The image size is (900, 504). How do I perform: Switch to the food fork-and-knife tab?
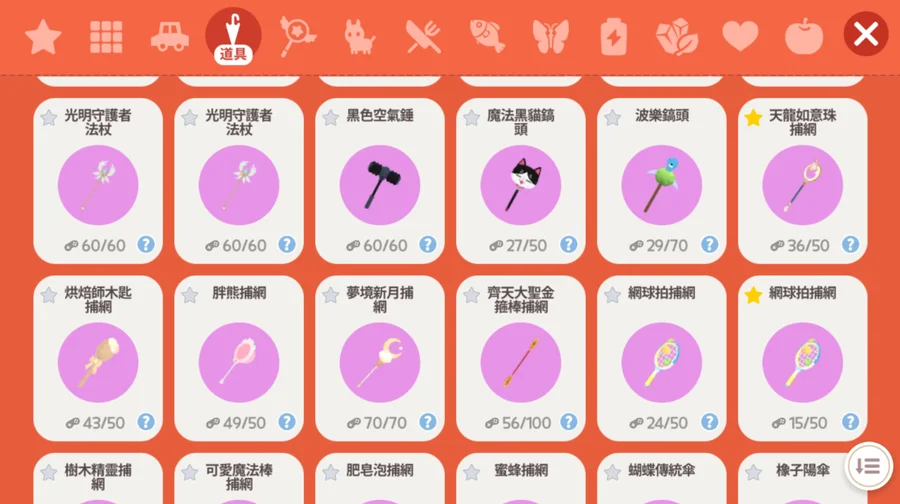[x=423, y=37]
